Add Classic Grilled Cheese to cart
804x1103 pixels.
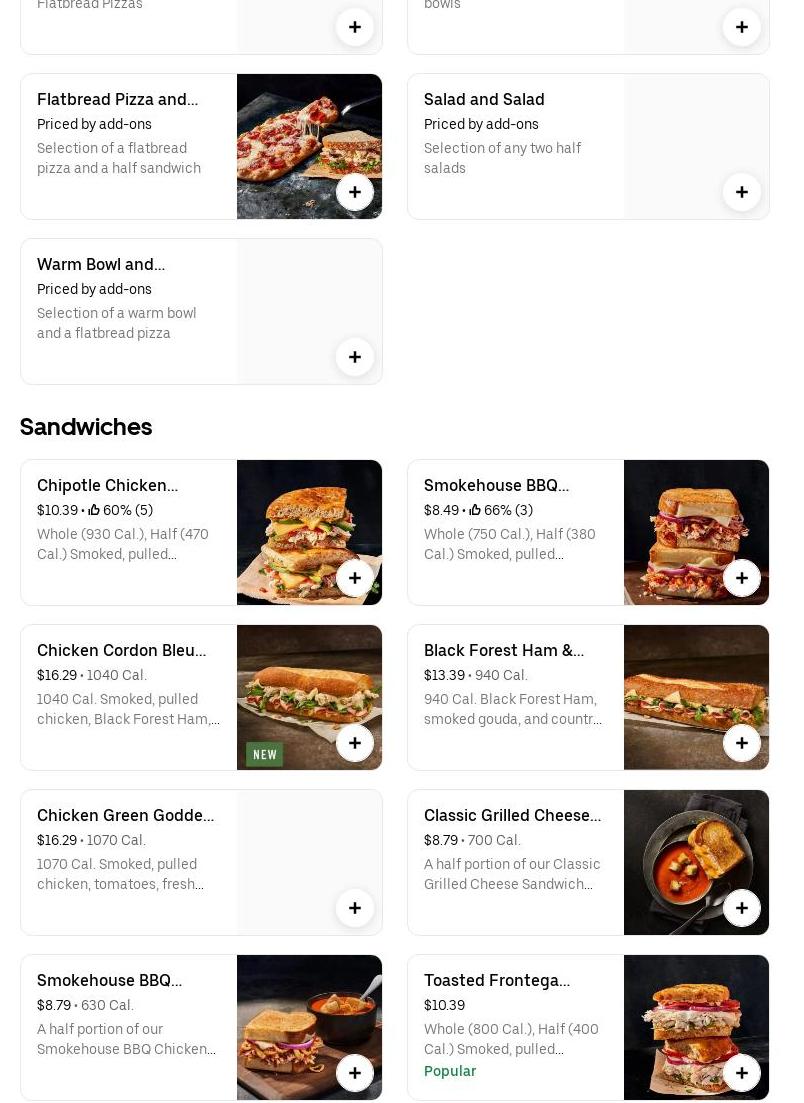click(x=742, y=908)
